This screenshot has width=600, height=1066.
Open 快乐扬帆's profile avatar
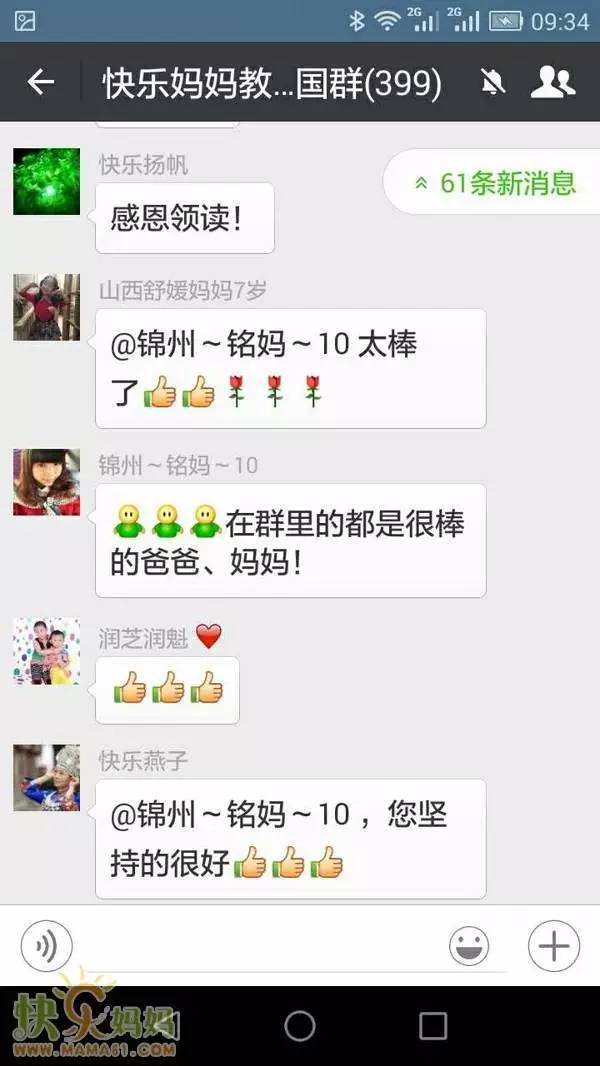(46, 182)
